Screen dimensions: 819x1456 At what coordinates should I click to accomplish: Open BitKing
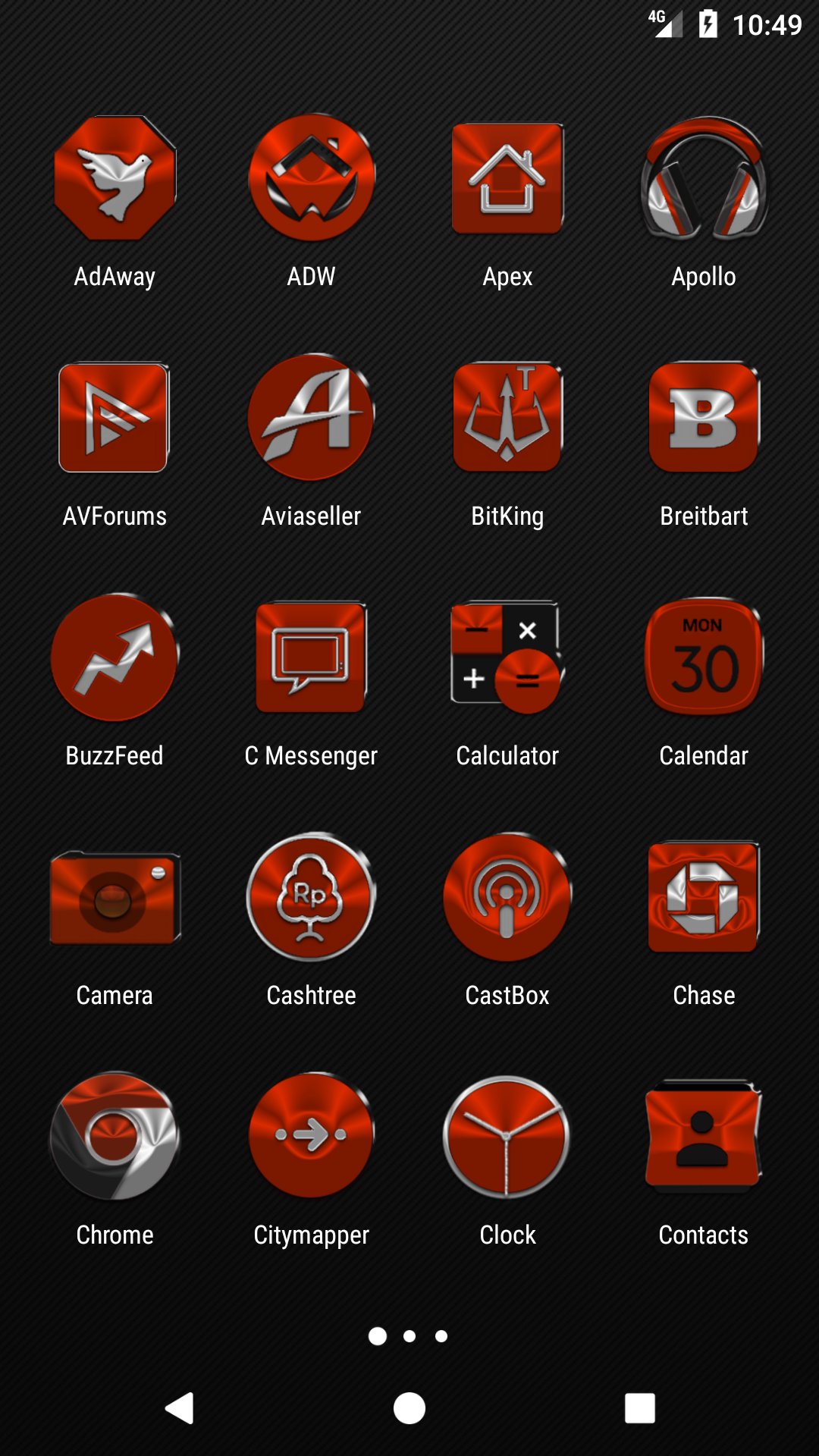(507, 418)
